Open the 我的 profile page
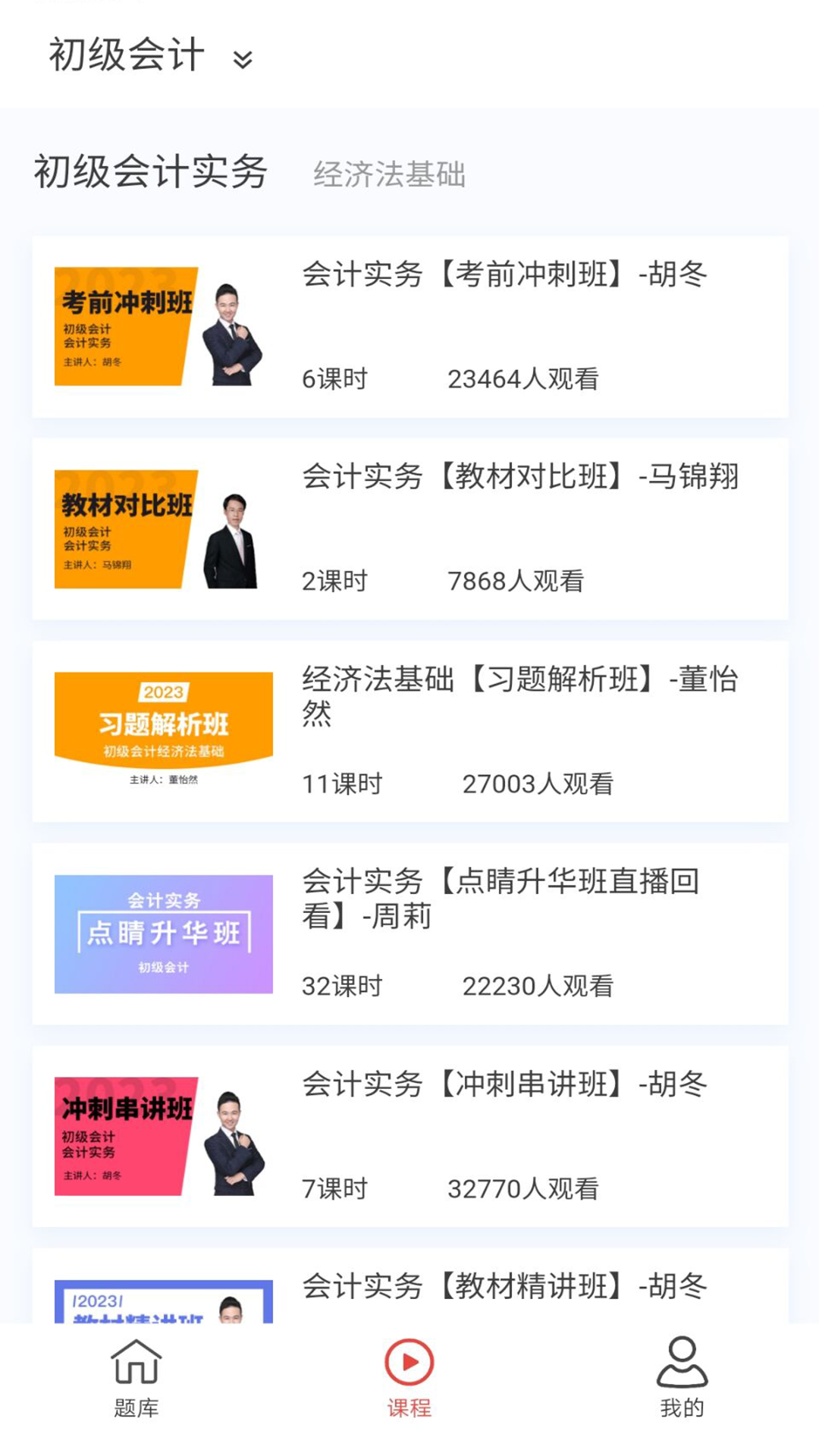 [682, 1380]
